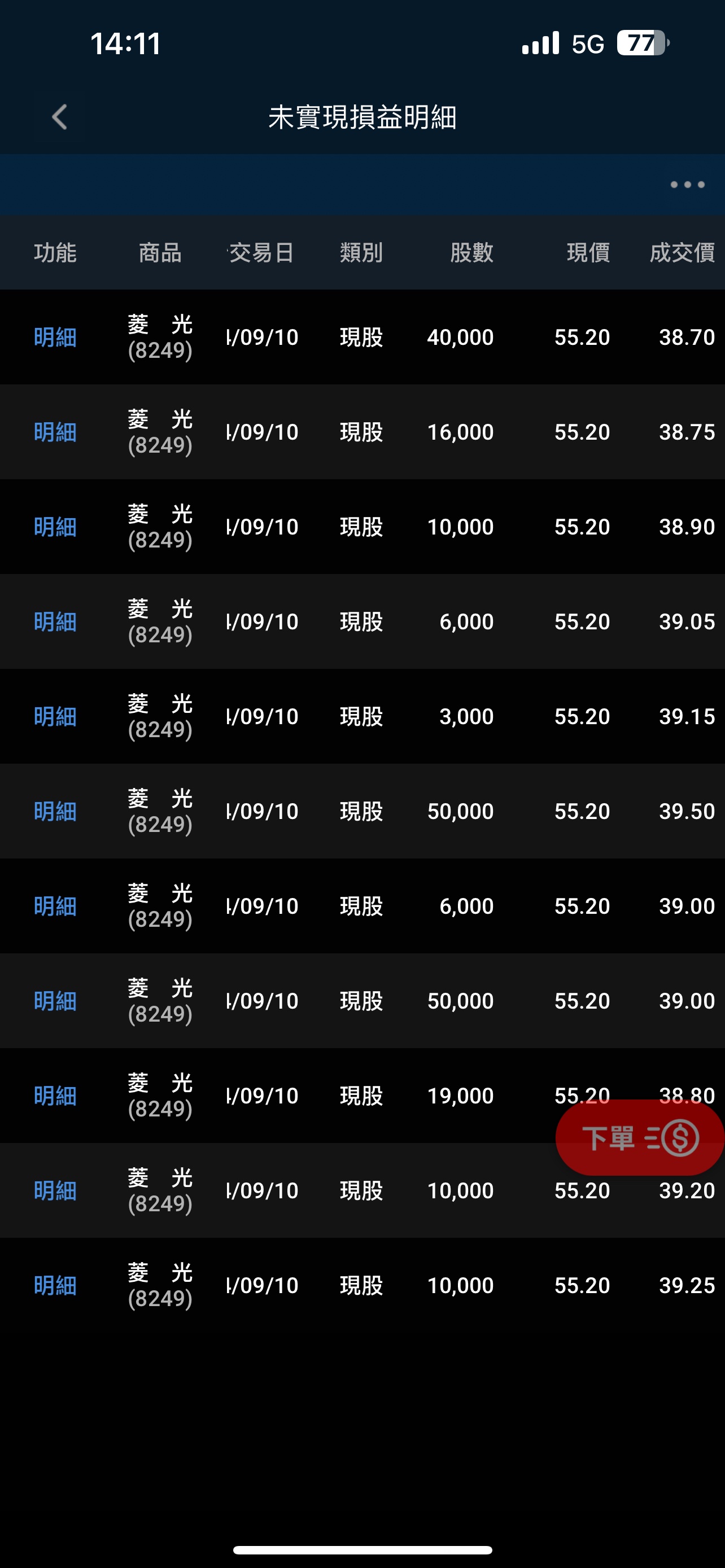Open the three-dot overflow menu

687,185
